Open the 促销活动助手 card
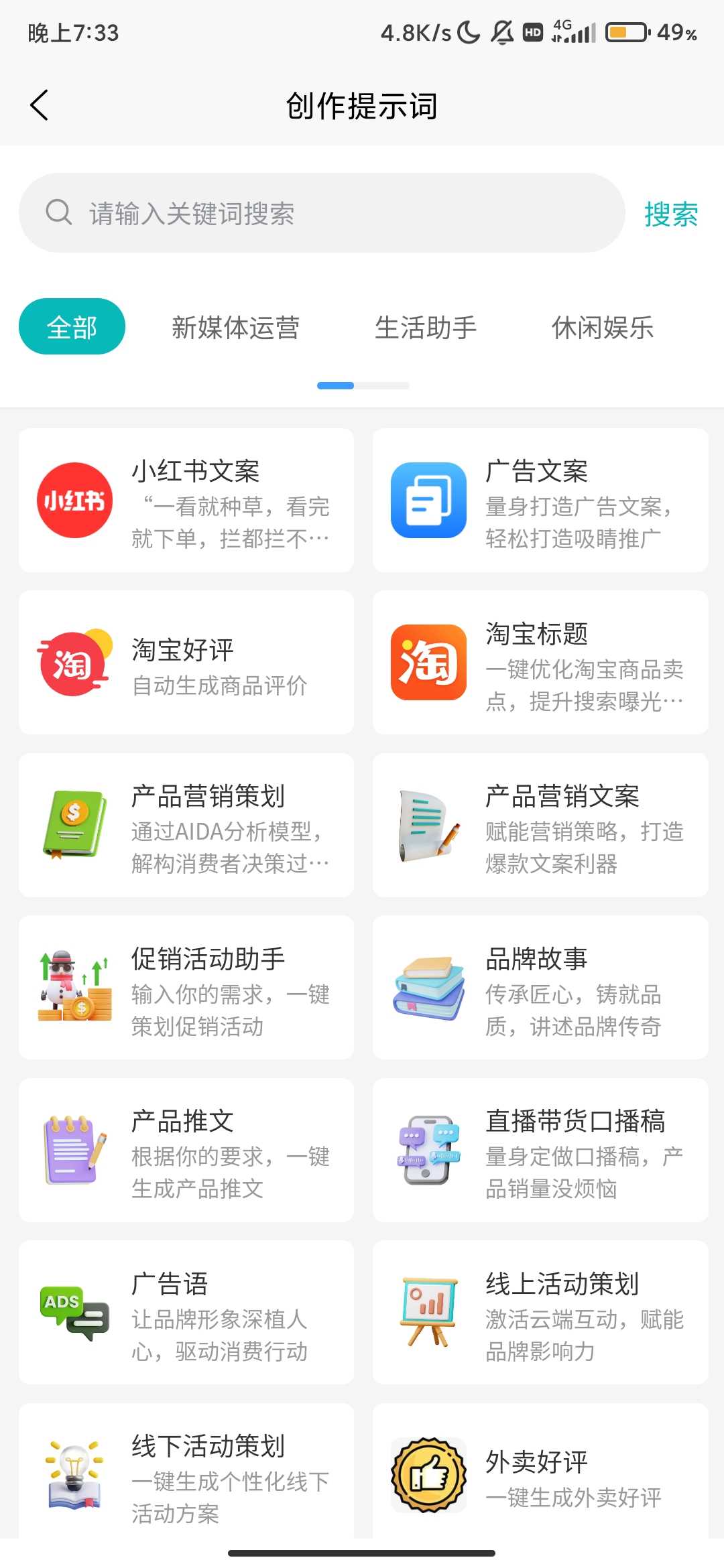Screen dimensions: 724x1568 click(x=186, y=988)
